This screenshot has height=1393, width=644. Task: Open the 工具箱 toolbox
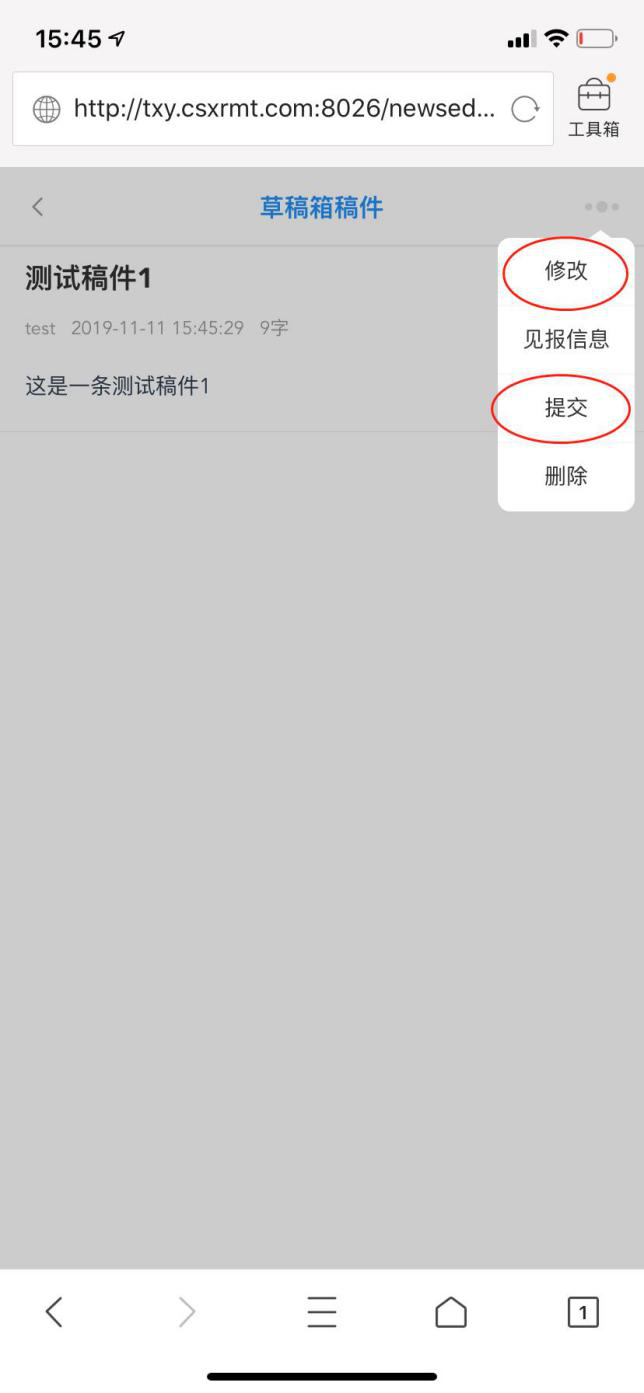click(x=594, y=108)
